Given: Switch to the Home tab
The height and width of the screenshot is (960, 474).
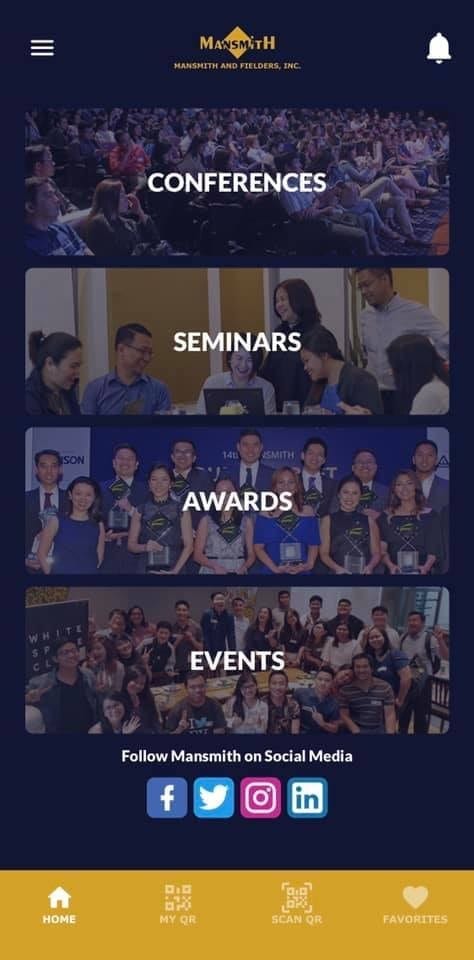Looking at the screenshot, I should pos(59,905).
